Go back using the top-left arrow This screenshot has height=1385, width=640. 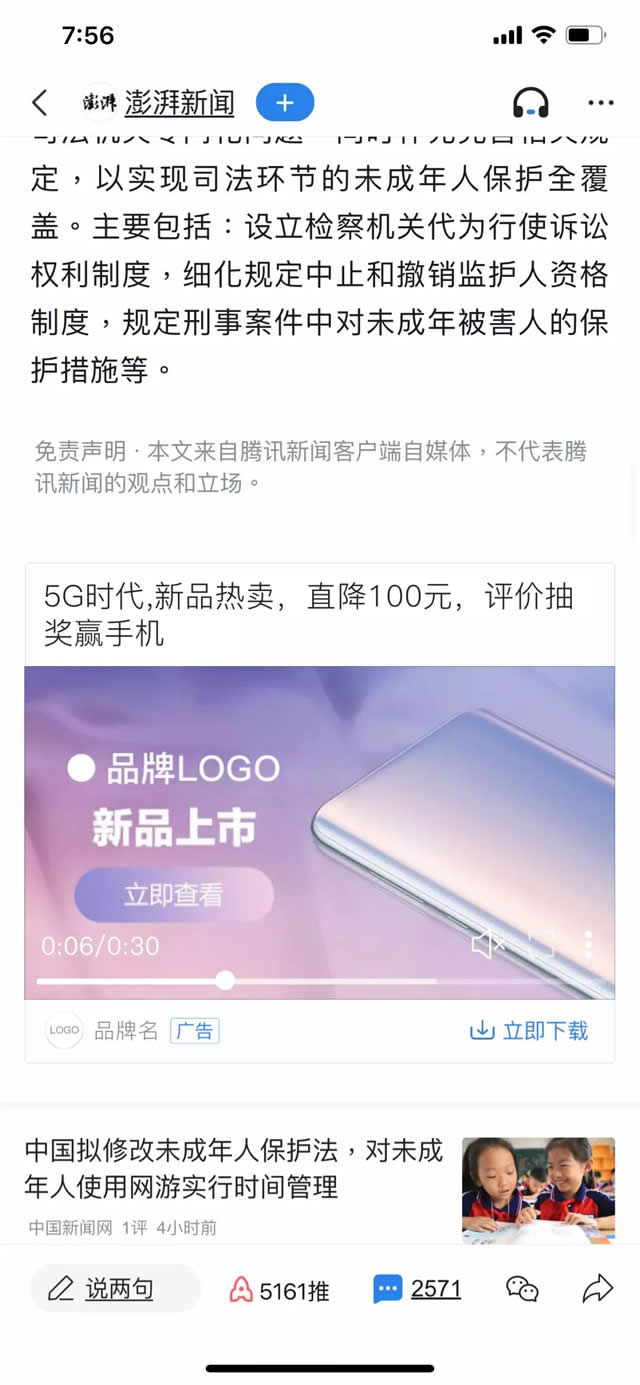(x=40, y=102)
